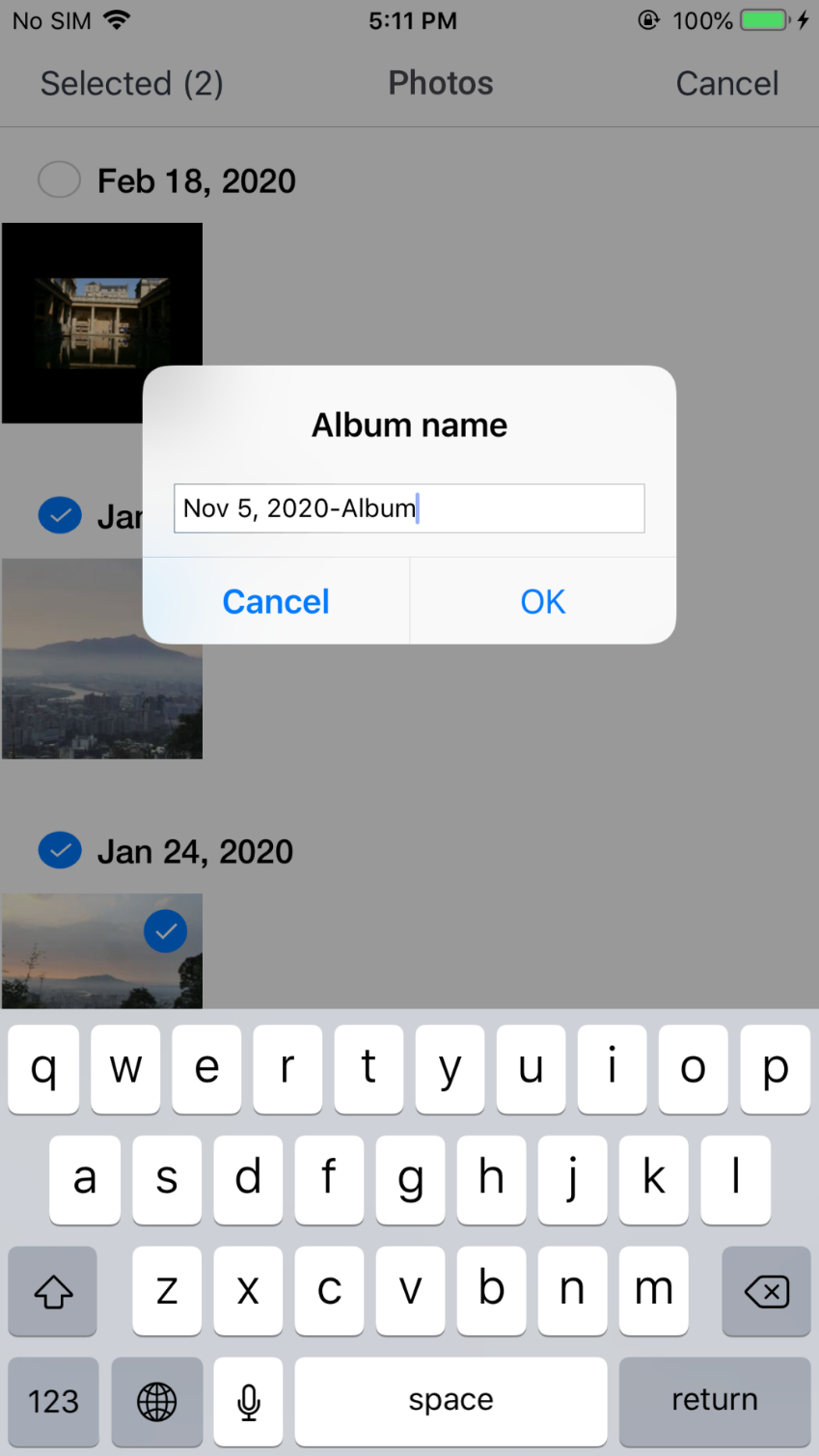Tap the album name text field

[409, 508]
